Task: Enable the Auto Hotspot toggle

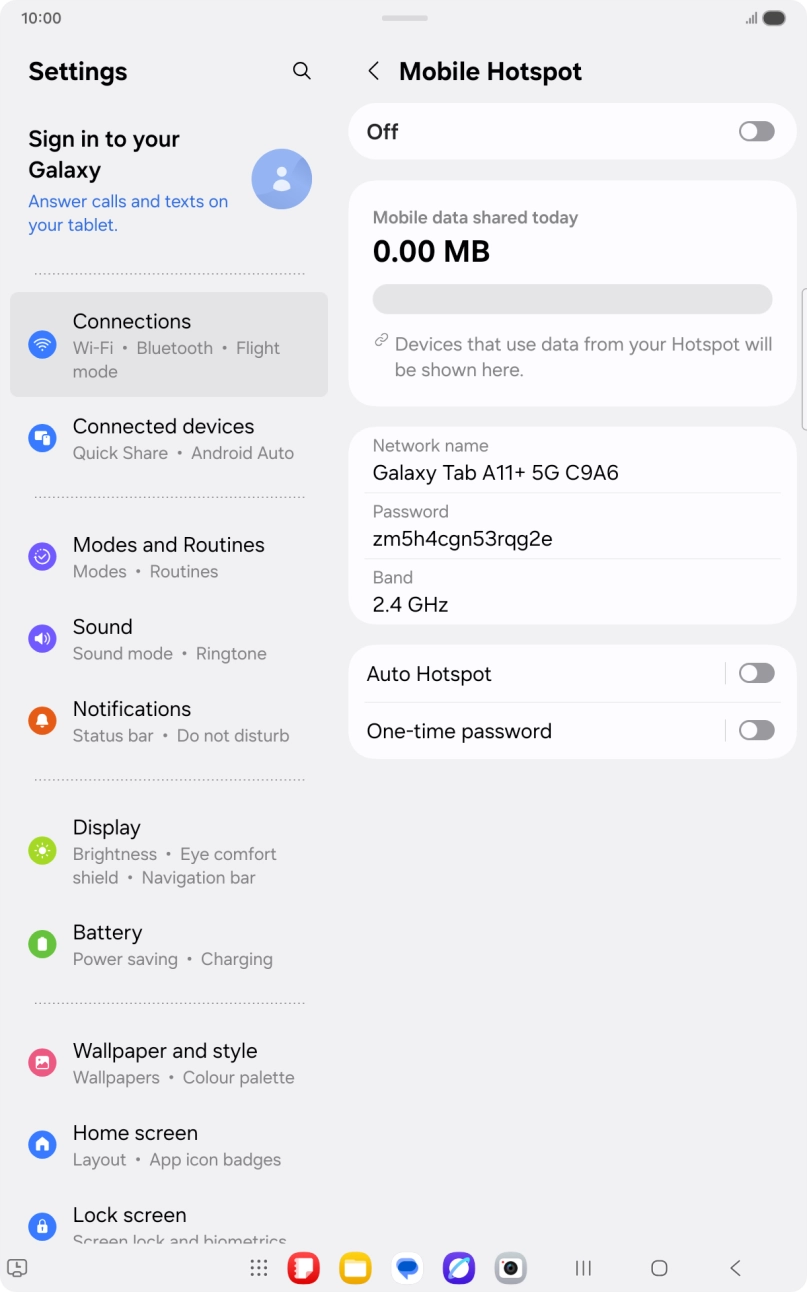Action: (756, 673)
